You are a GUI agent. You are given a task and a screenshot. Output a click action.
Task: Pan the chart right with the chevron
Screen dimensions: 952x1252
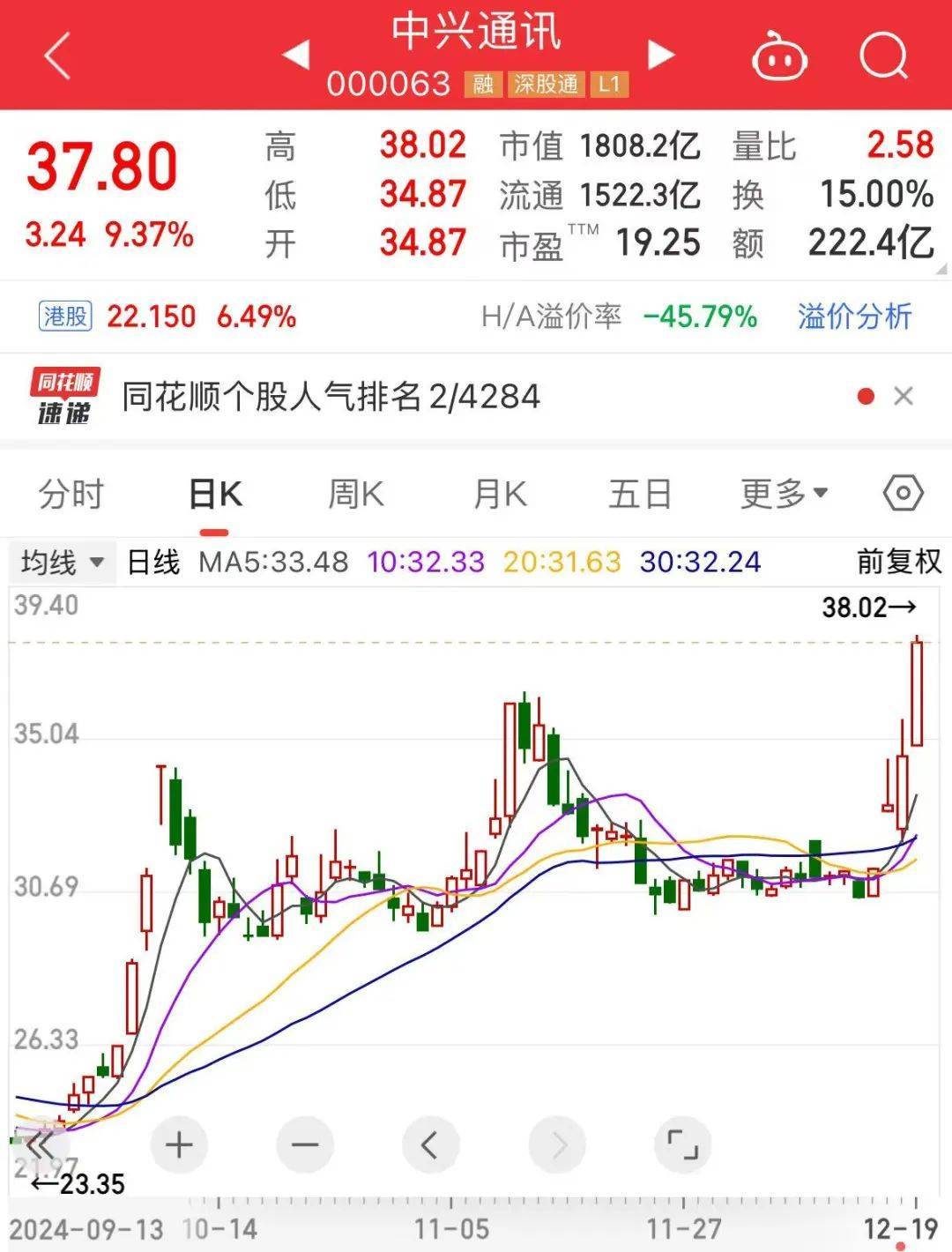click(x=557, y=1144)
